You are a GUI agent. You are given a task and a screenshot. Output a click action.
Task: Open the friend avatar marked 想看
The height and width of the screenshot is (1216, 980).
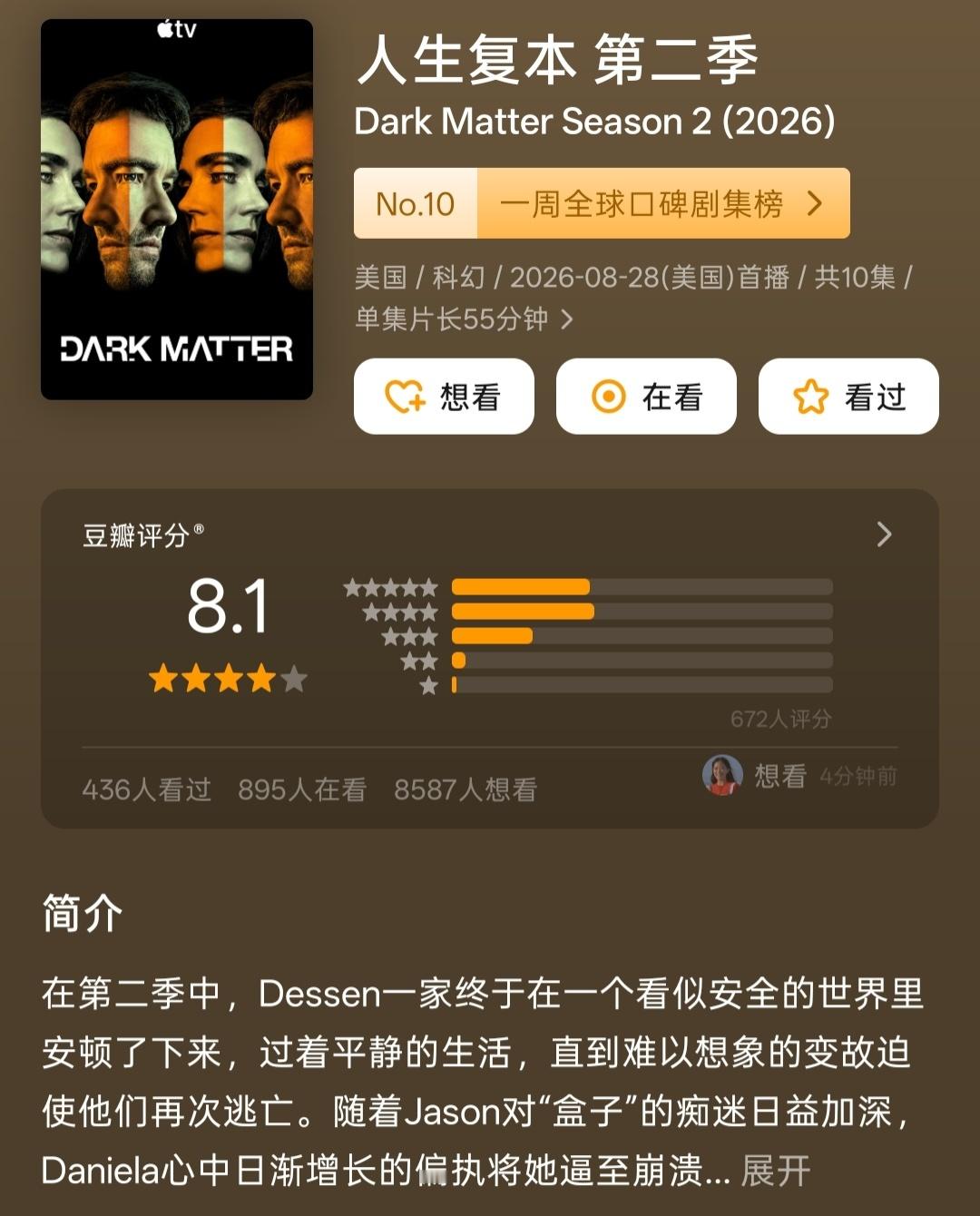pyautogui.click(x=722, y=776)
